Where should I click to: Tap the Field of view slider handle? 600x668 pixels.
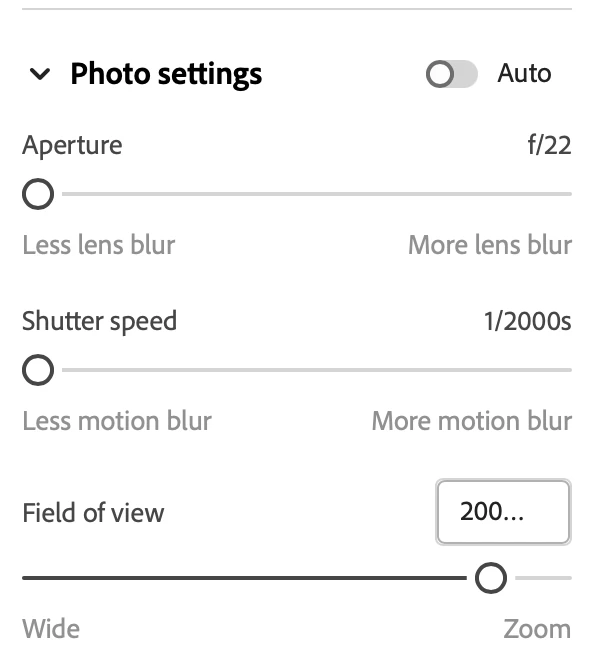tap(490, 578)
